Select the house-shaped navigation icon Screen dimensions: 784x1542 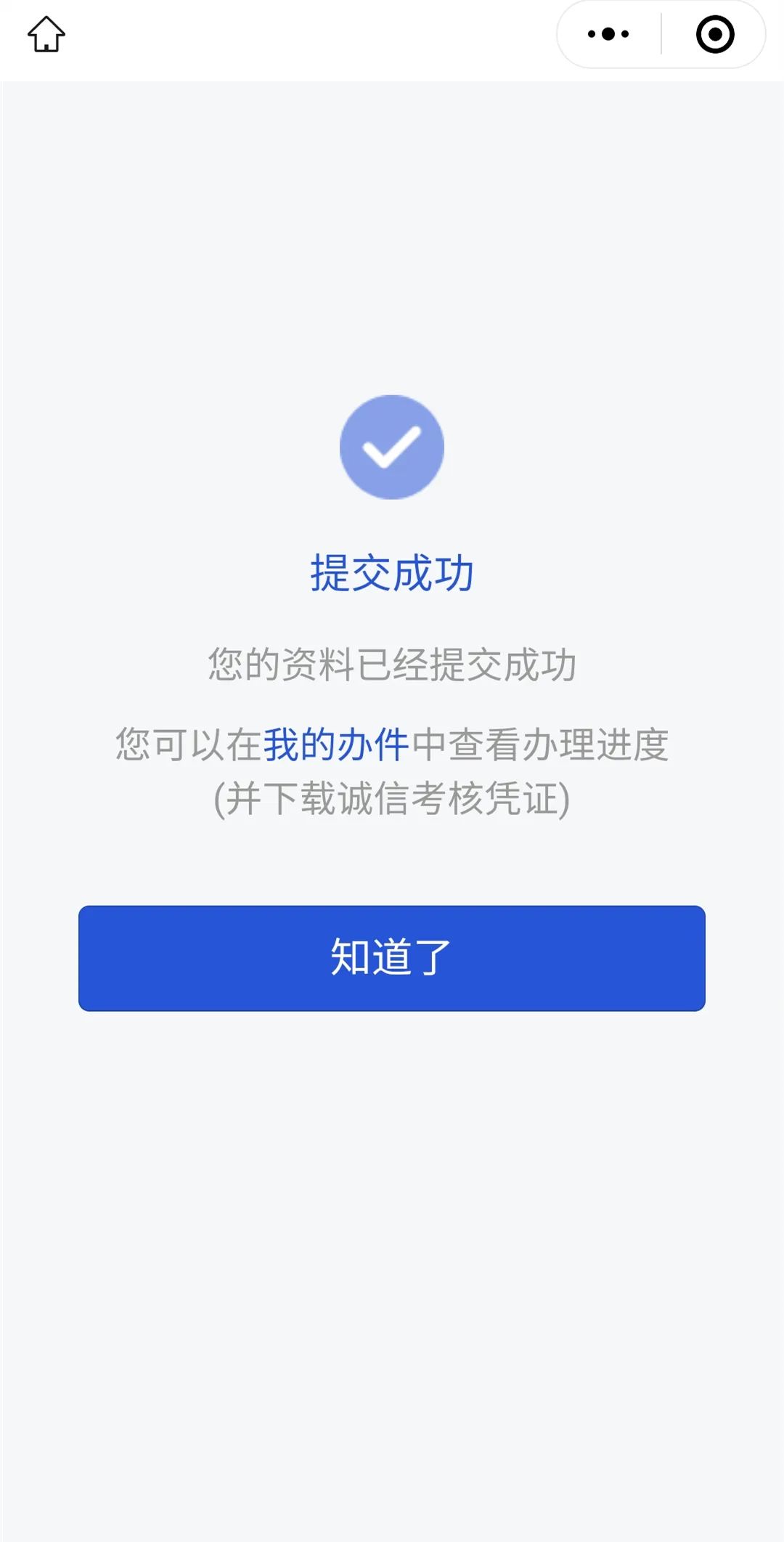coord(46,34)
